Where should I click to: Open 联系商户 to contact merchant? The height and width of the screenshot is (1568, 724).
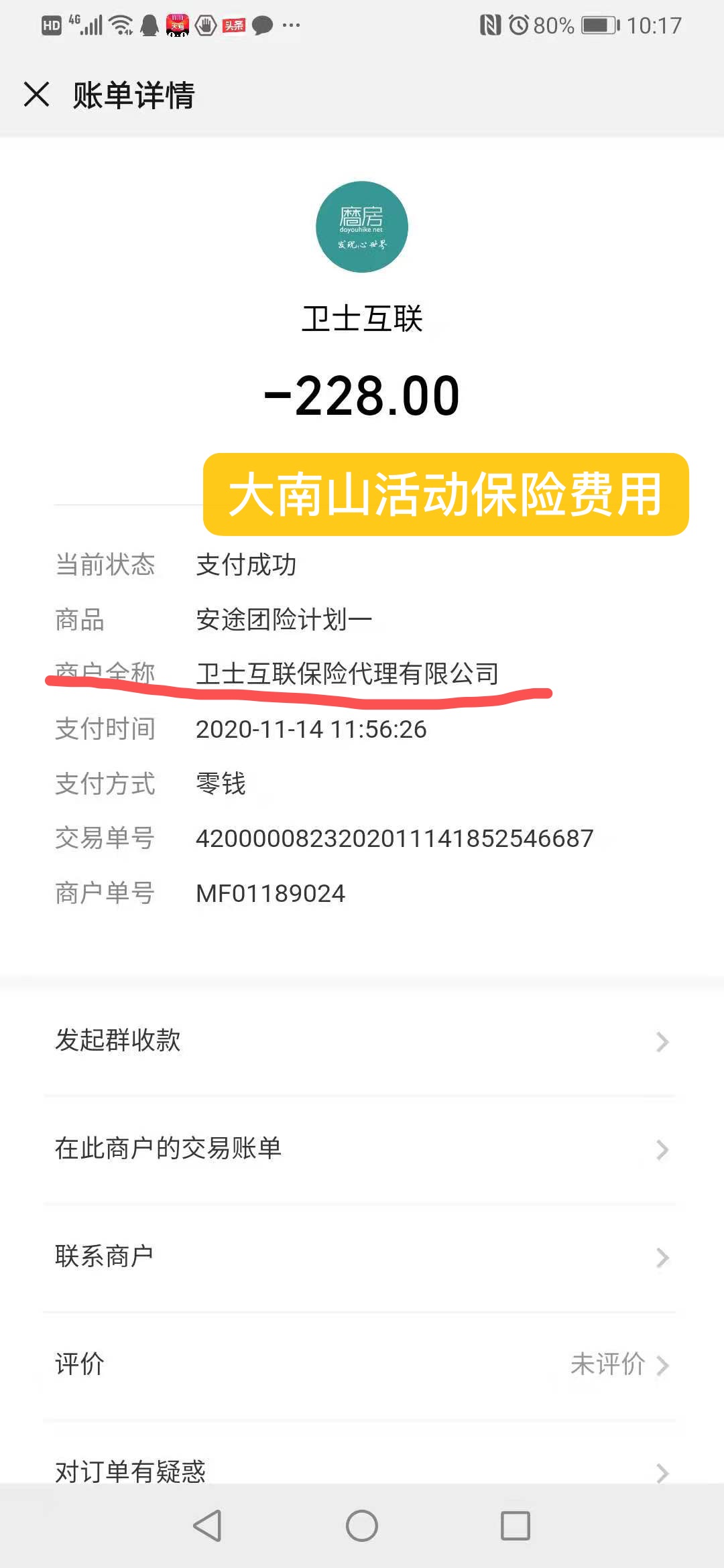pos(361,1256)
